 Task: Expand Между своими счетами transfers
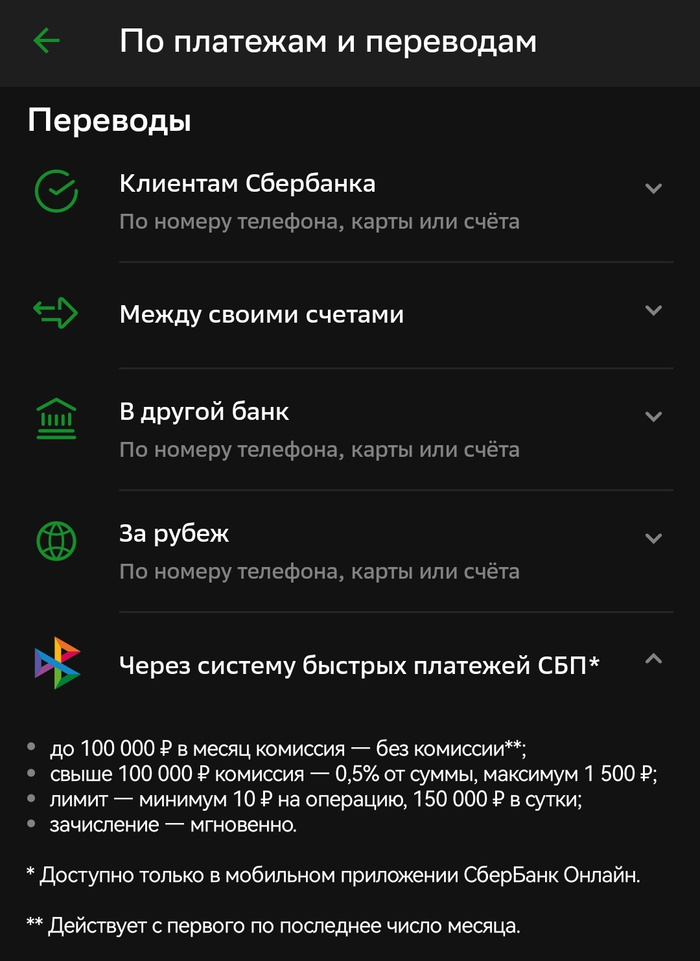653,311
